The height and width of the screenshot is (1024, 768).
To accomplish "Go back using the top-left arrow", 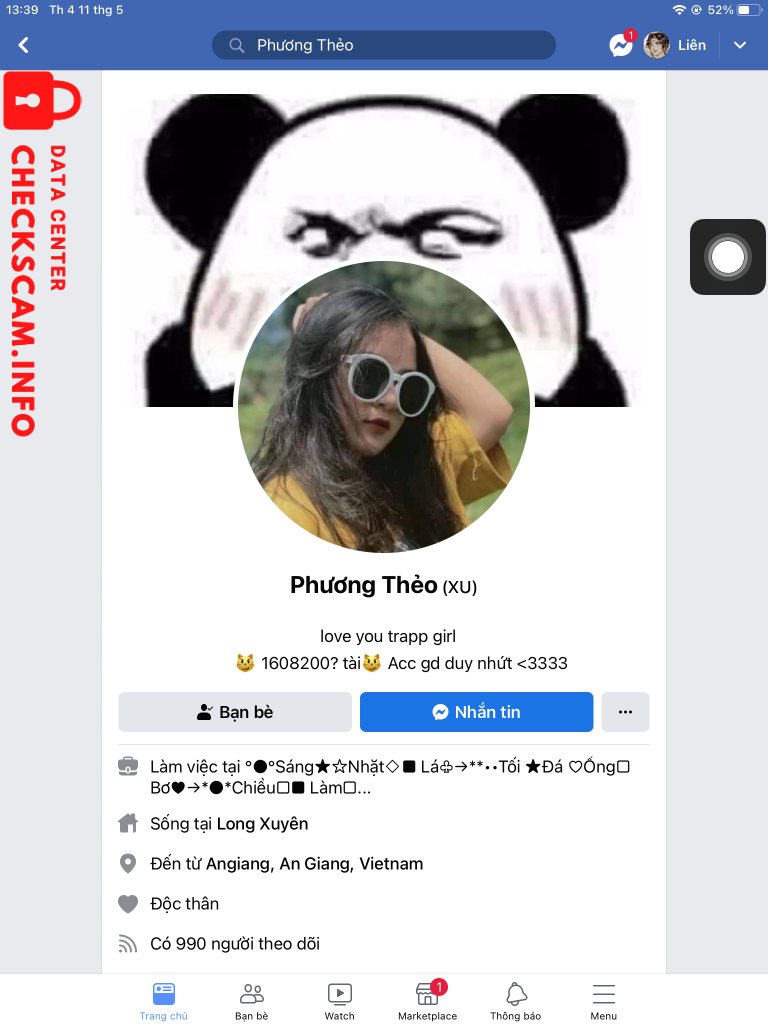I will (x=24, y=45).
